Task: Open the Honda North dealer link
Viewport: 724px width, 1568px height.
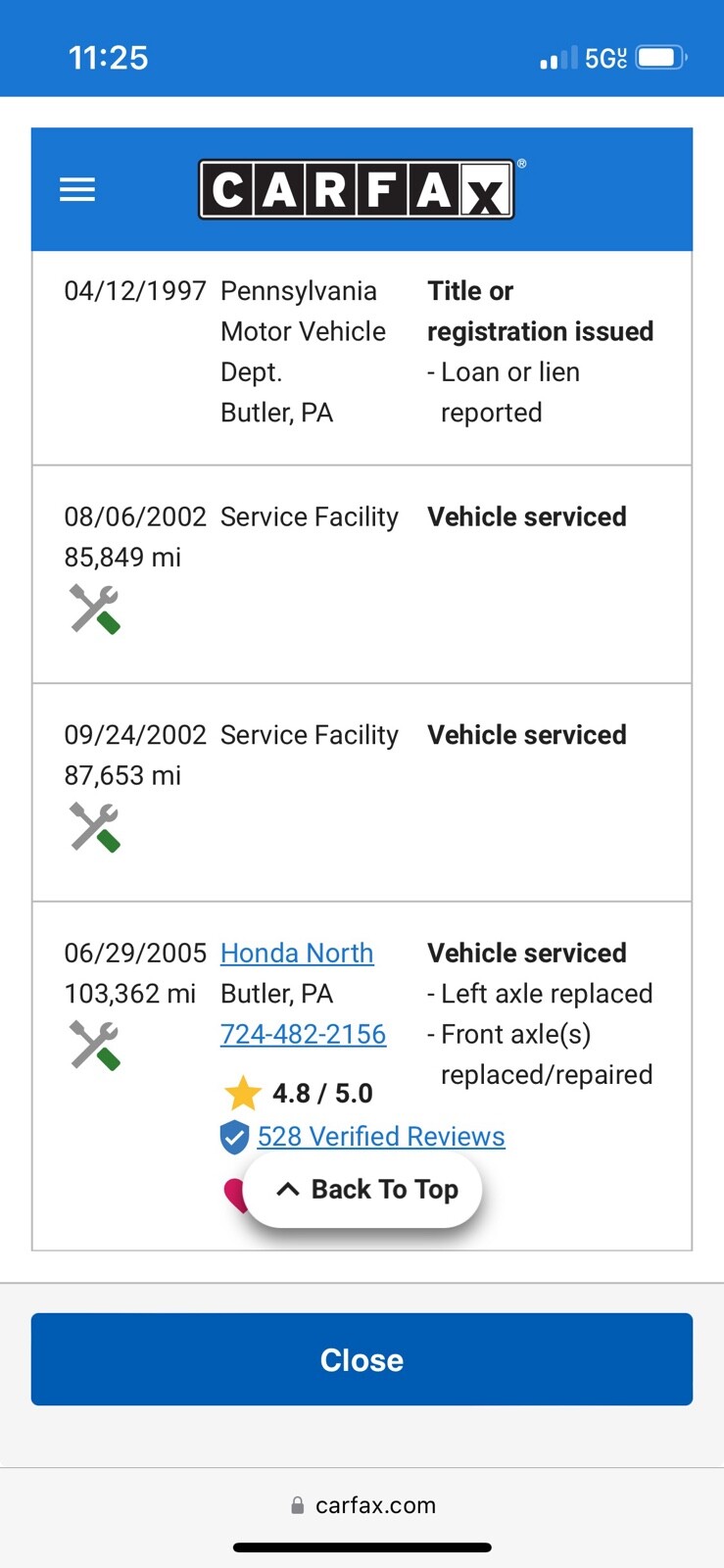Action: coord(297,953)
